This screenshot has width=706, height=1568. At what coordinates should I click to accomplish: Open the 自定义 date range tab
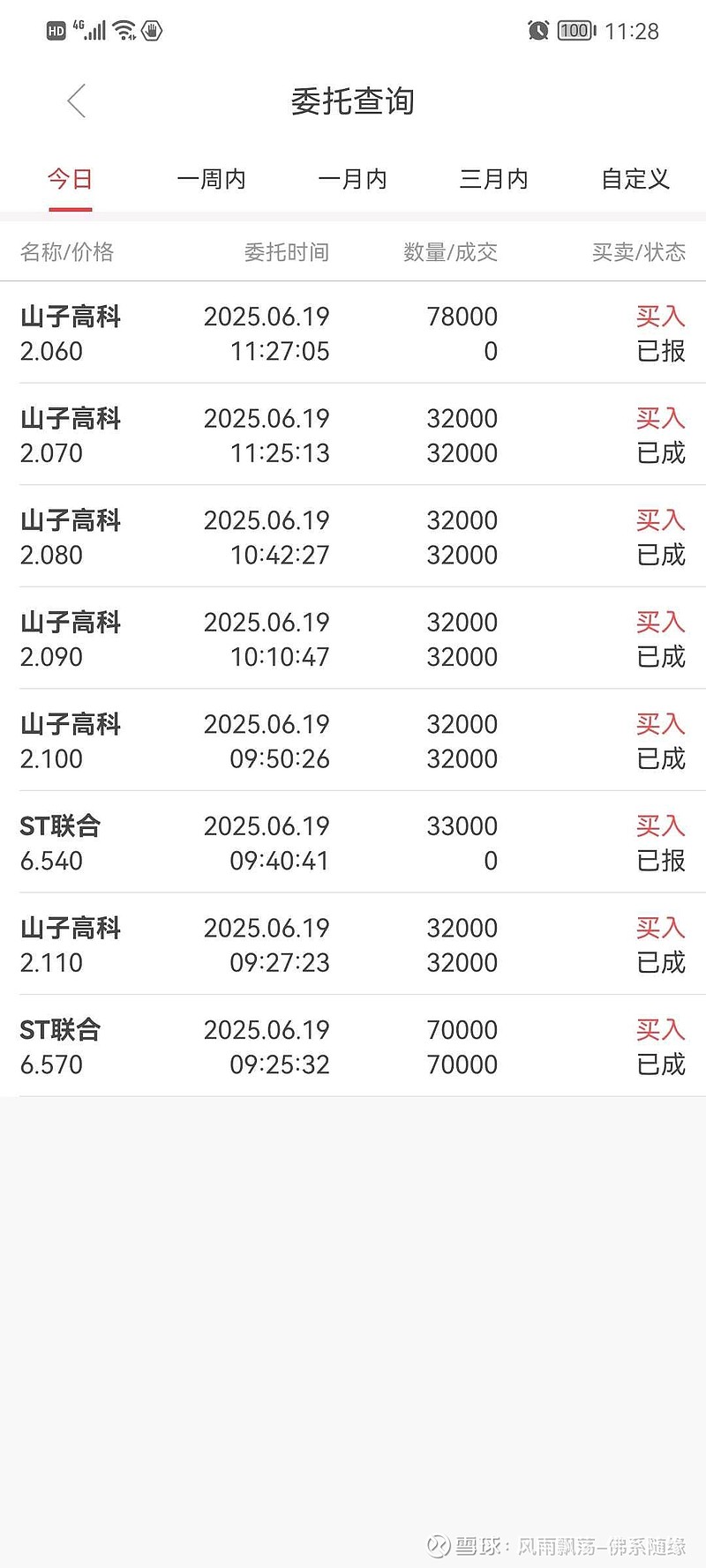click(x=635, y=179)
